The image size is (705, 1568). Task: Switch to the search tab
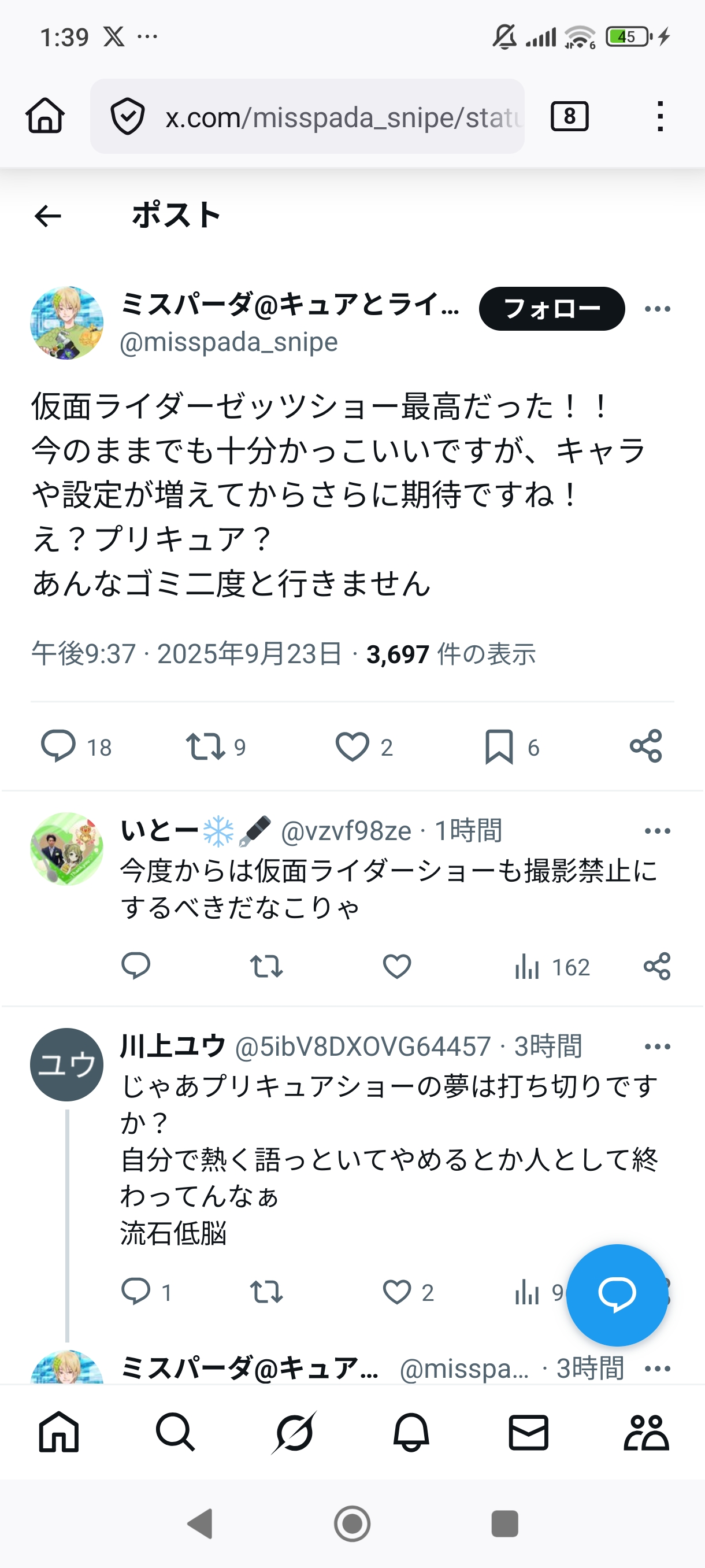(x=175, y=1432)
